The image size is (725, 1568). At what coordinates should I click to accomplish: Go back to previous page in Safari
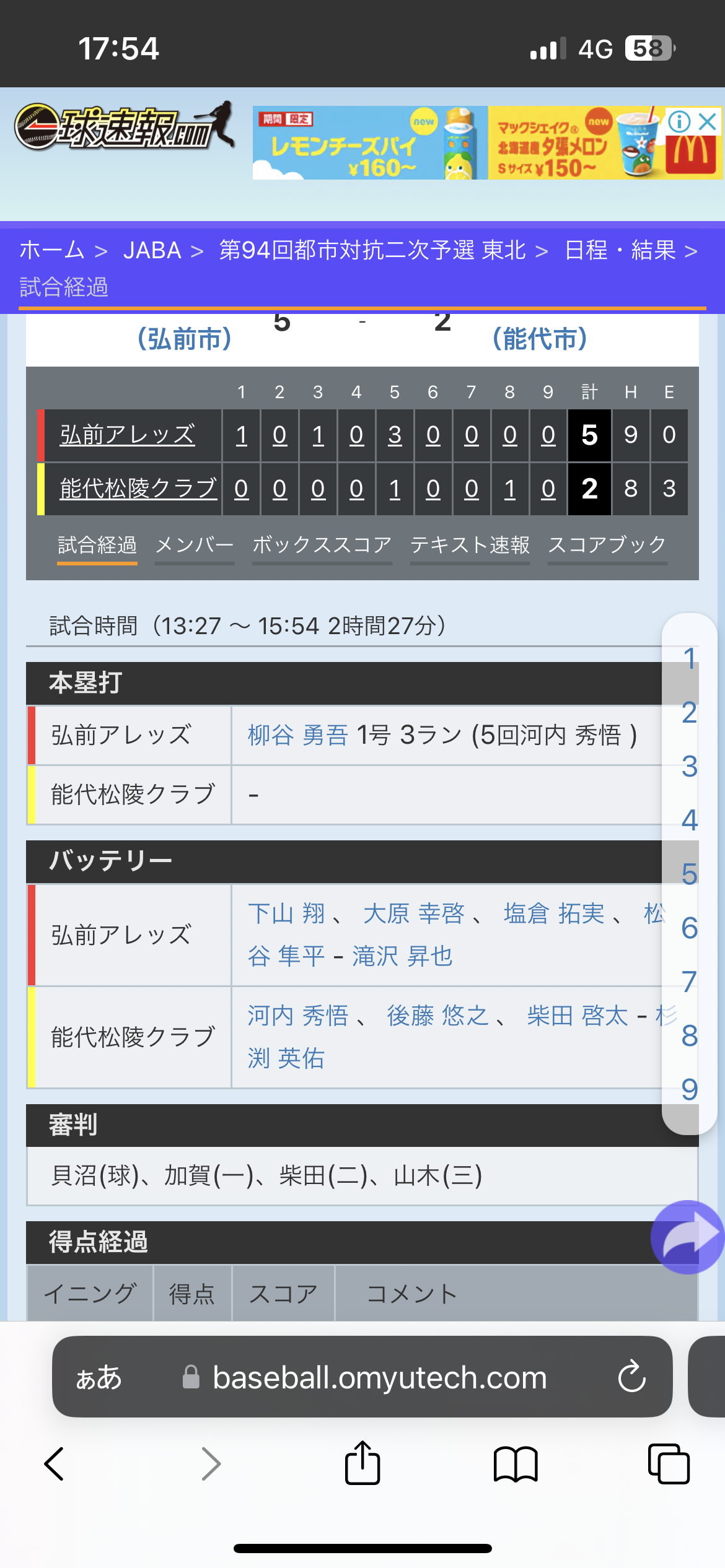(x=55, y=1464)
